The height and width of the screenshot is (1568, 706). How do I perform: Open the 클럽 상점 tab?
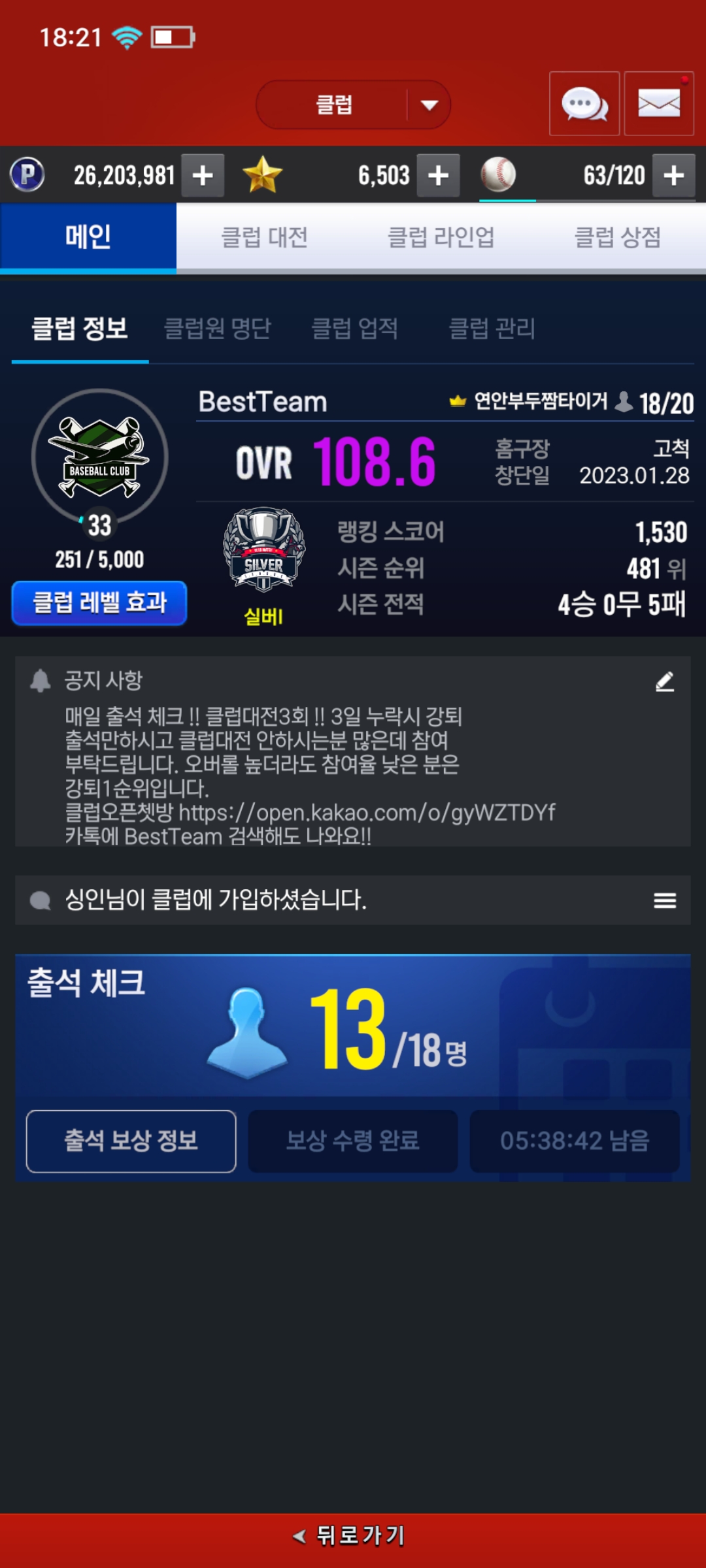(x=617, y=237)
